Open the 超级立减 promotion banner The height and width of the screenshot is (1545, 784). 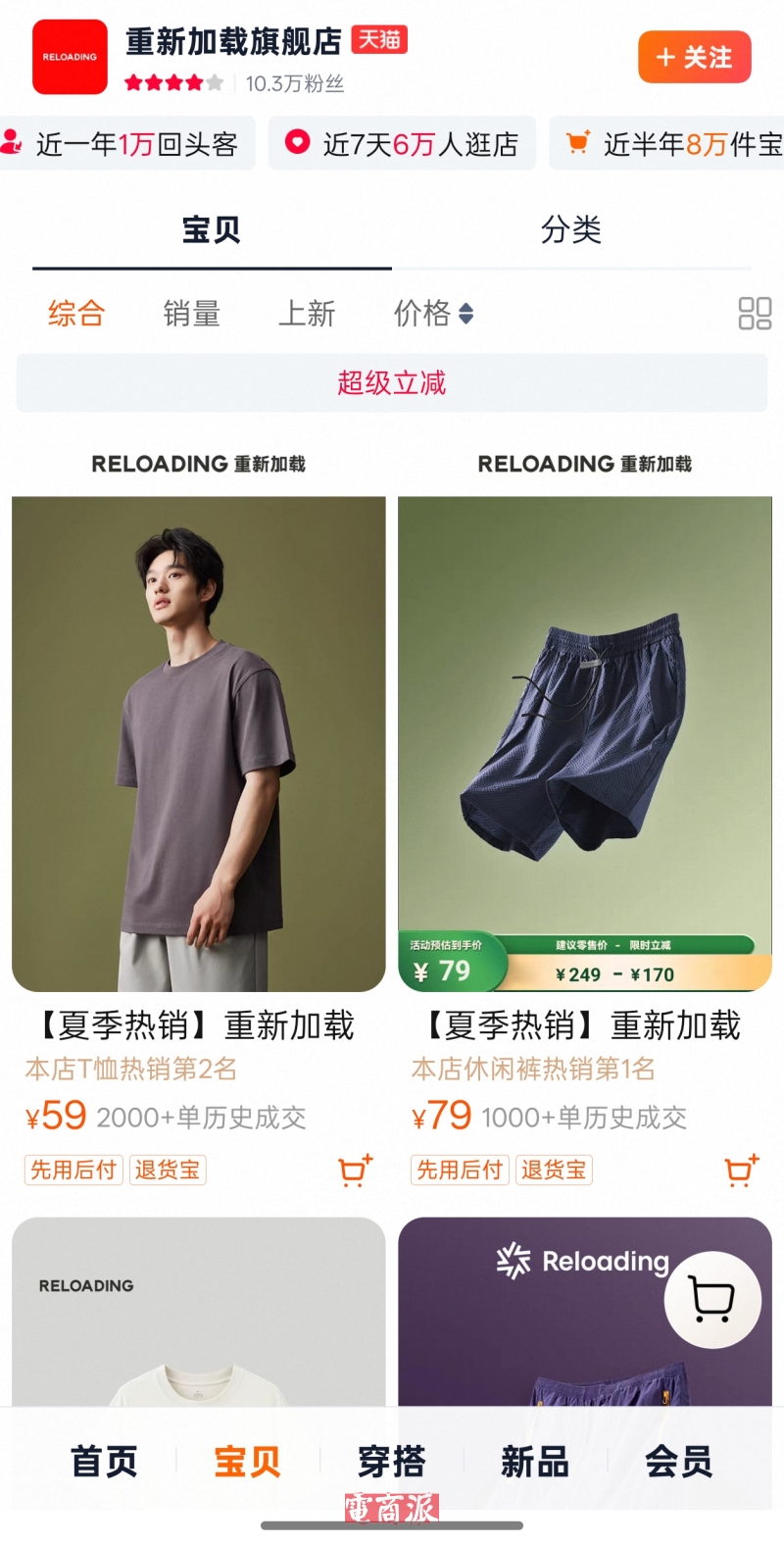[x=392, y=382]
